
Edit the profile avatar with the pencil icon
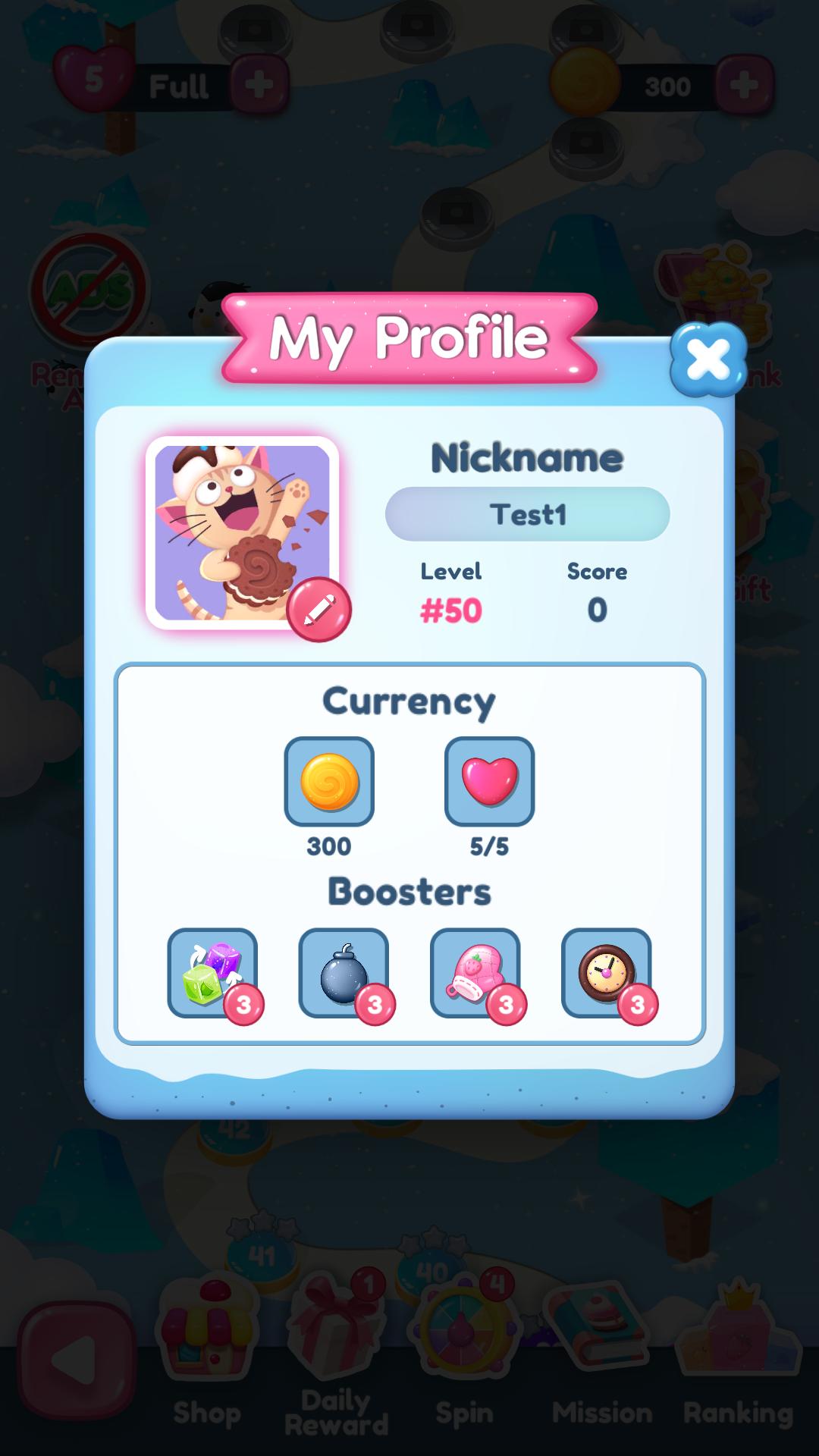[319, 610]
